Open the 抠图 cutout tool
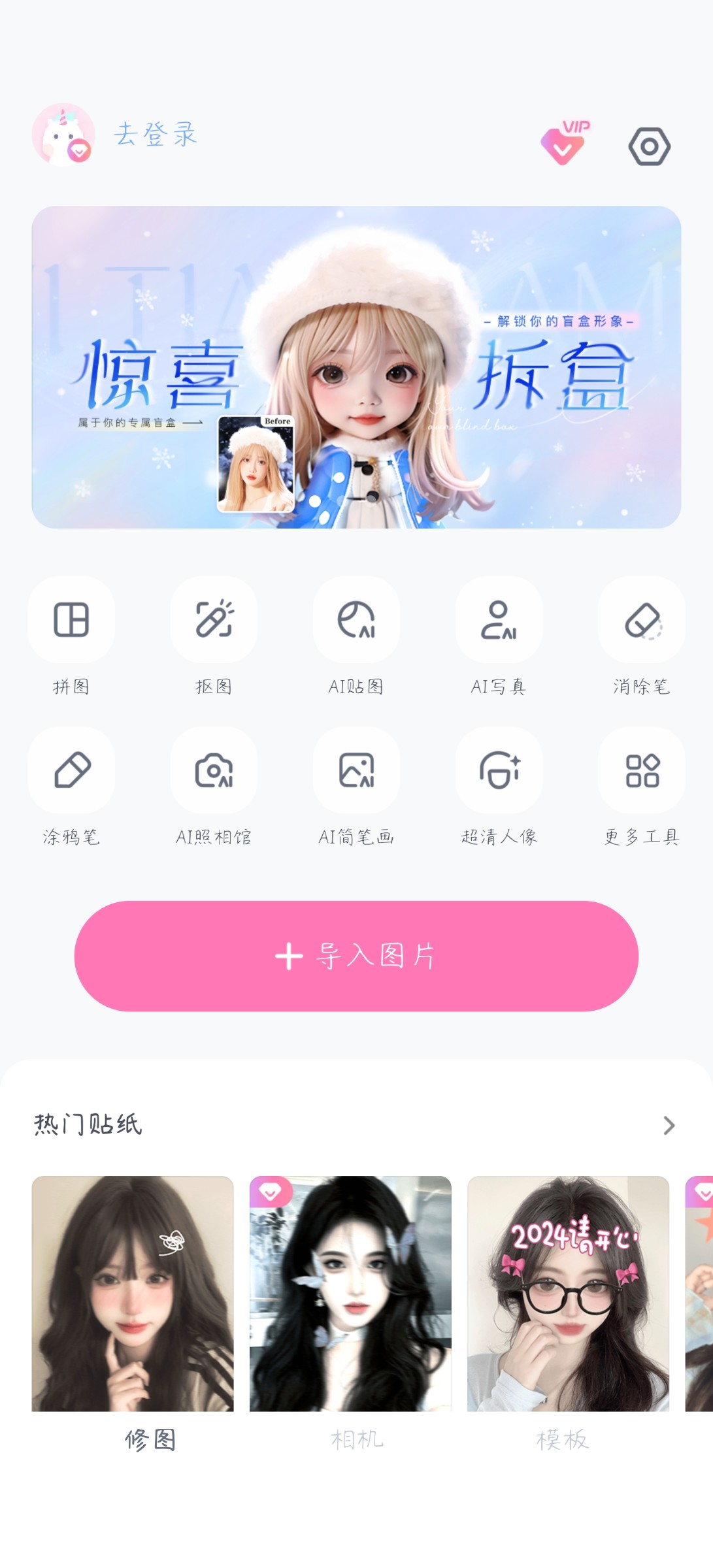 coord(214,621)
